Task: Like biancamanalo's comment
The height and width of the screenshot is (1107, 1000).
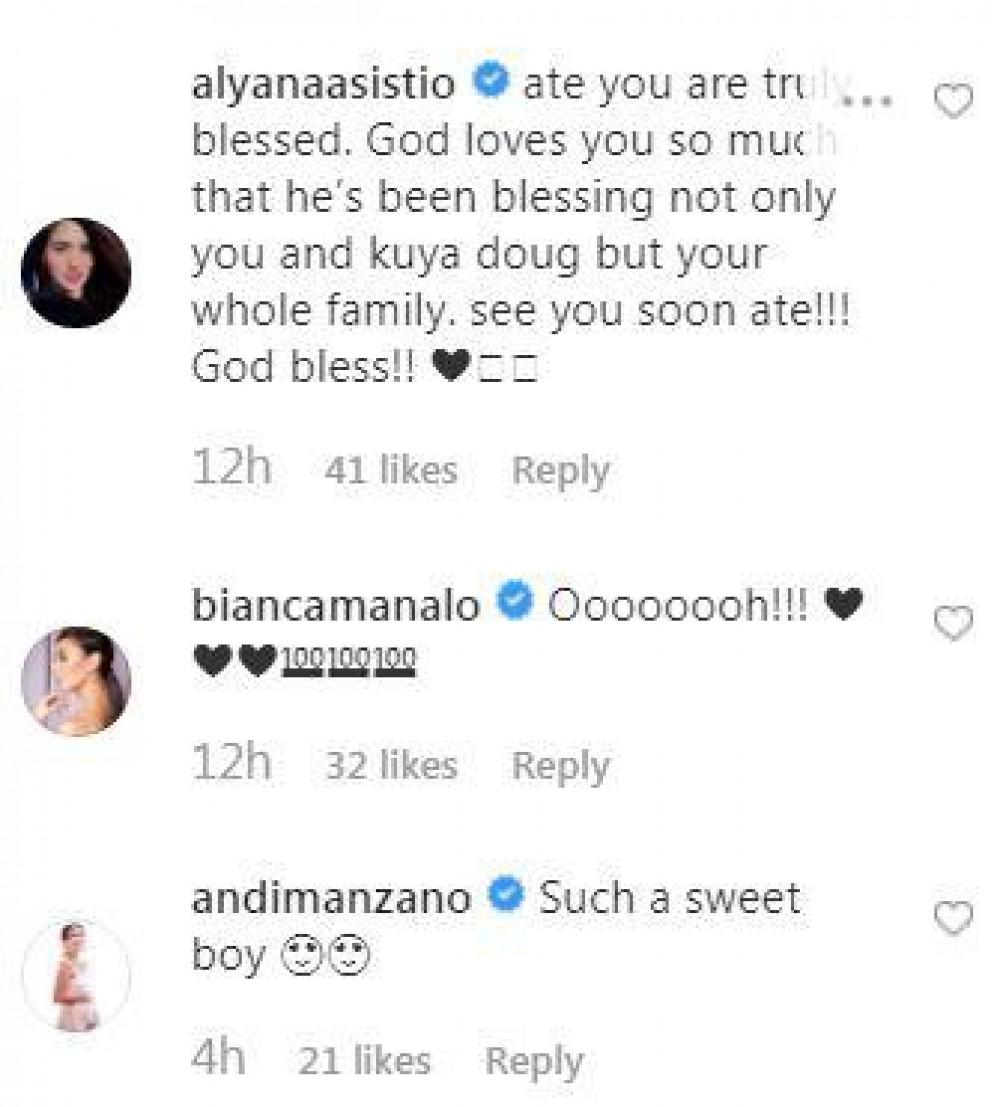Action: (x=952, y=623)
